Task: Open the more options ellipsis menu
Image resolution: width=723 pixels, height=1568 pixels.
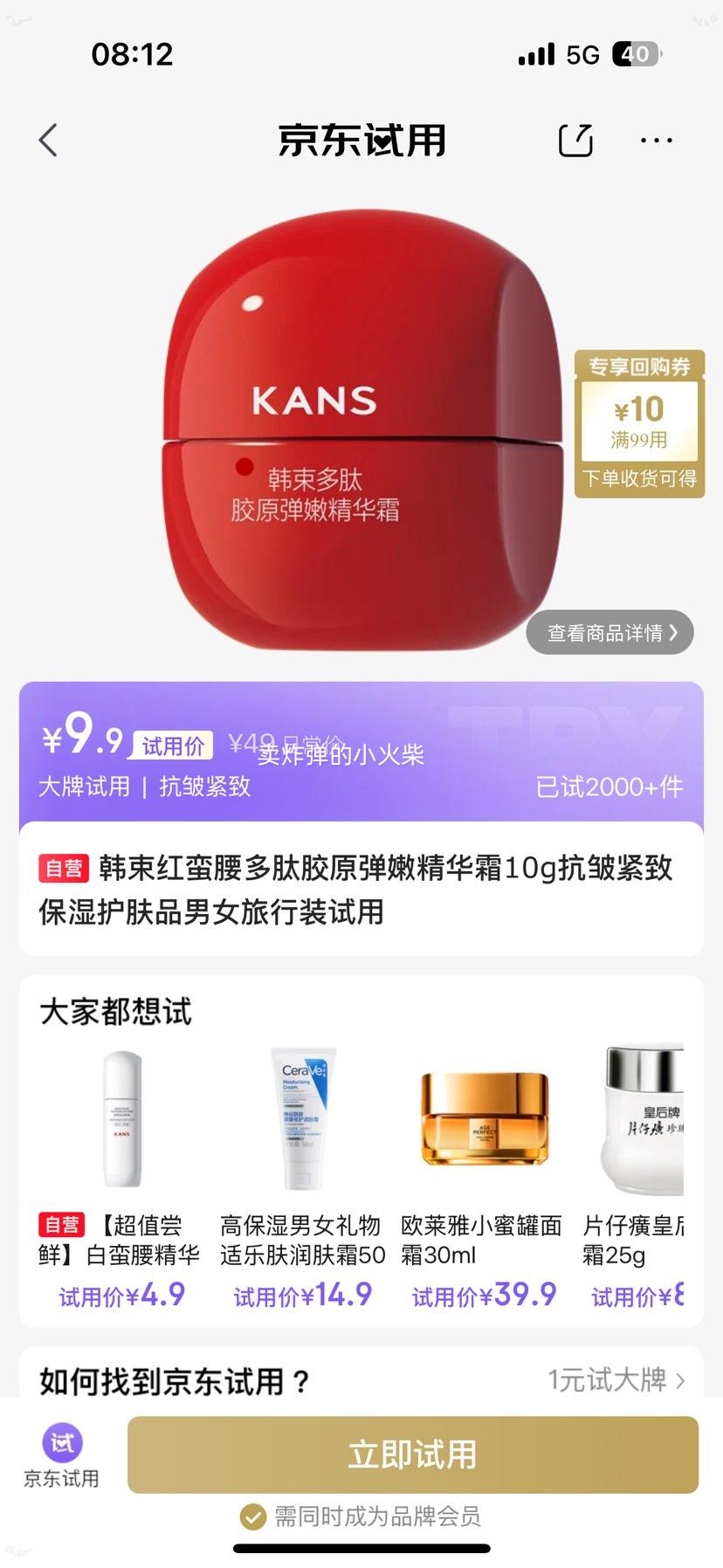Action: point(656,140)
